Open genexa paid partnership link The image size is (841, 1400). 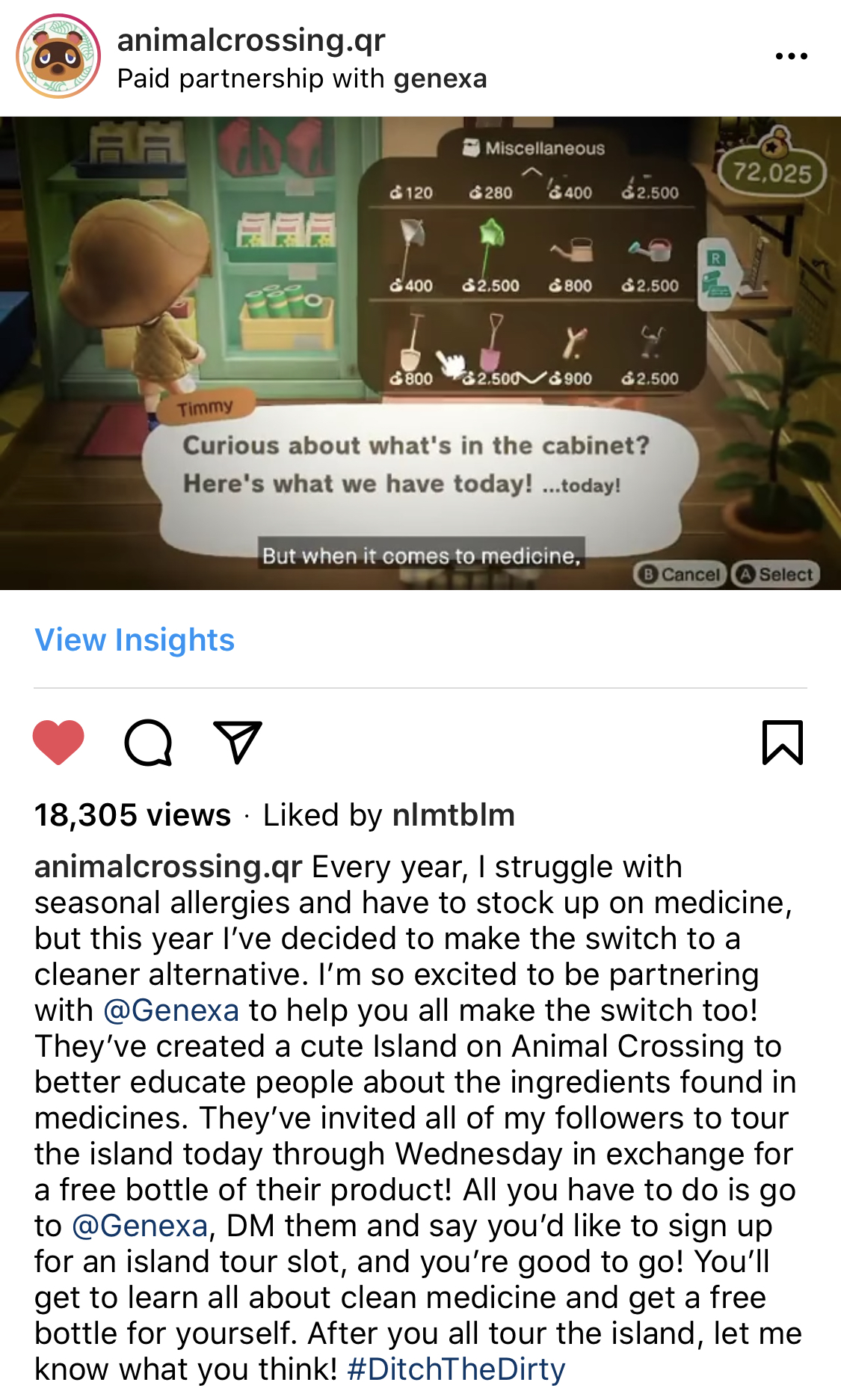pos(440,79)
